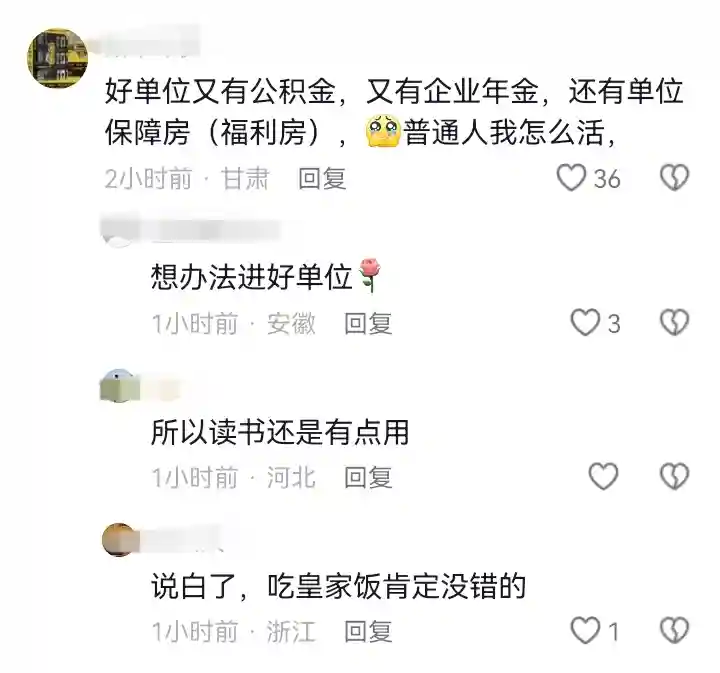This screenshot has height=673, width=720.
Task: Reply to the comment posted from 甘肃
Action: pyautogui.click(x=322, y=178)
